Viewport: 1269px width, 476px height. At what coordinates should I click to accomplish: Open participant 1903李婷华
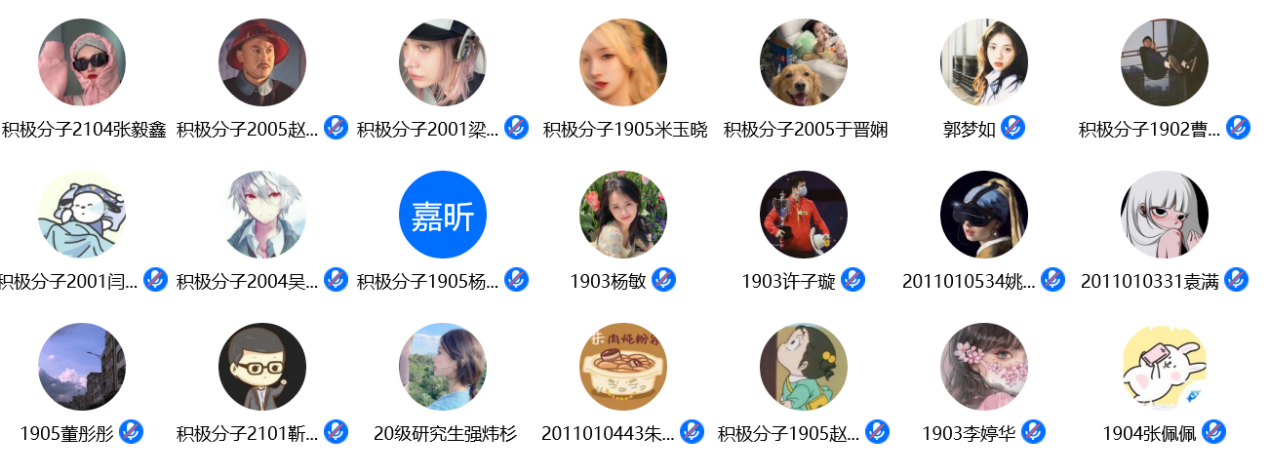pyautogui.click(x=984, y=366)
